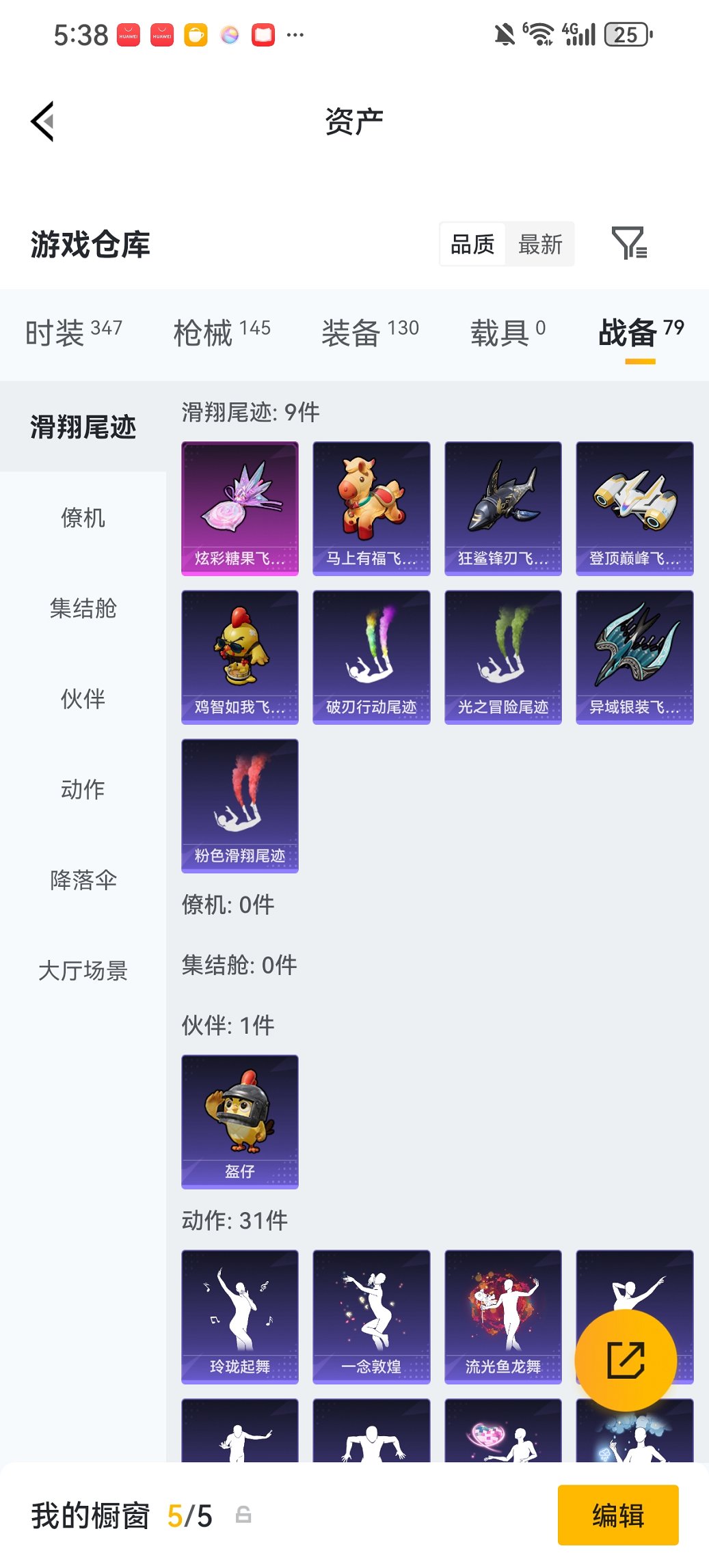Open 我的橱窗 showcase link

[x=90, y=1515]
